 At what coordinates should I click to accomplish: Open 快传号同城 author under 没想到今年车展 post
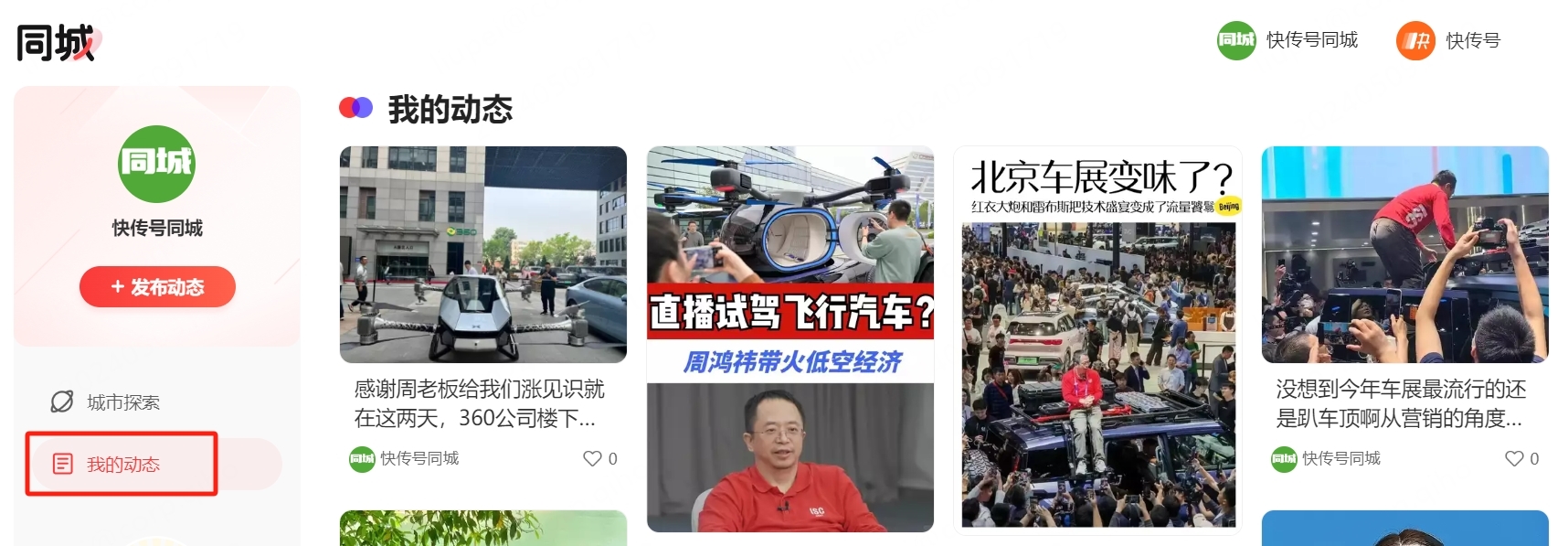tap(1327, 458)
